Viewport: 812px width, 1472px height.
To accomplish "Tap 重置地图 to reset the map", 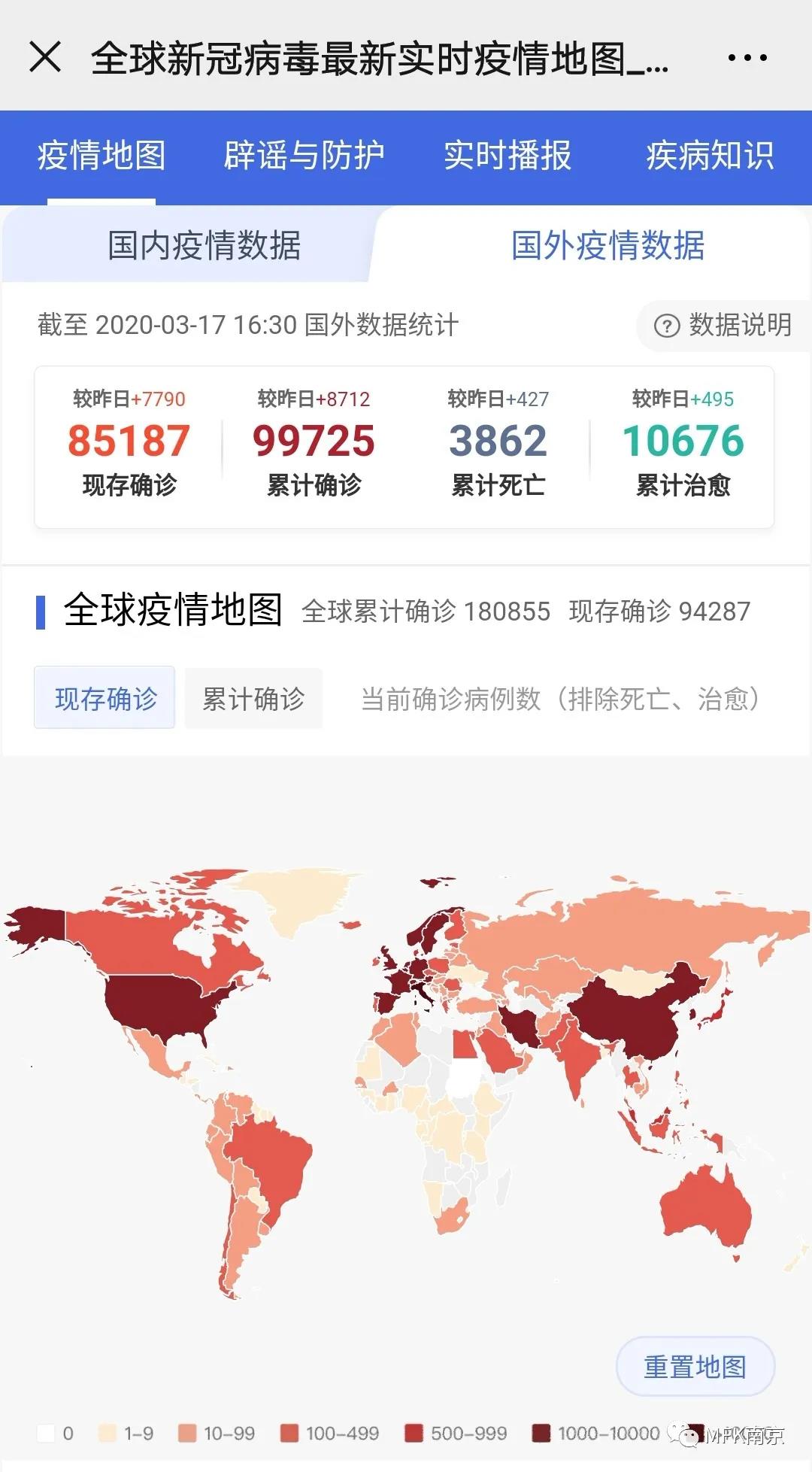I will click(x=695, y=1365).
